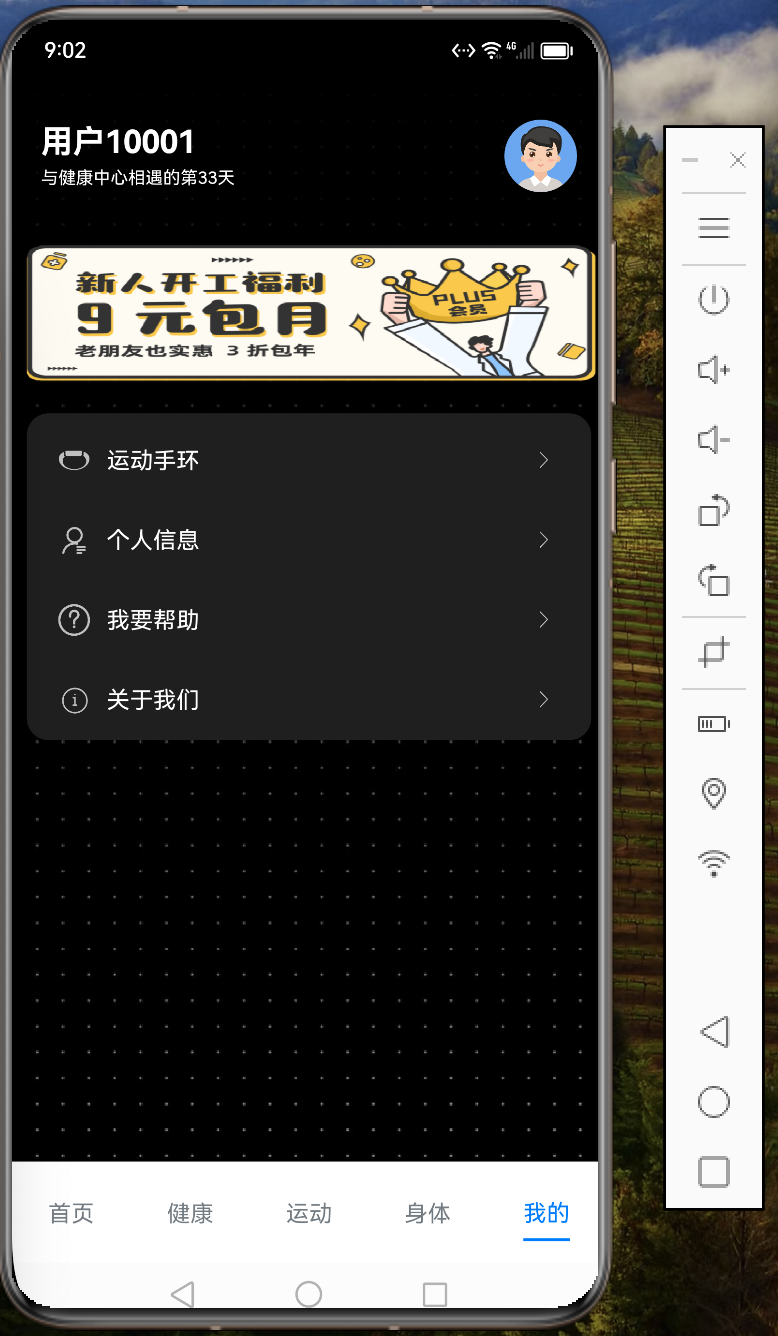
Task: Open the 我要帮助 help row
Action: pos(309,620)
